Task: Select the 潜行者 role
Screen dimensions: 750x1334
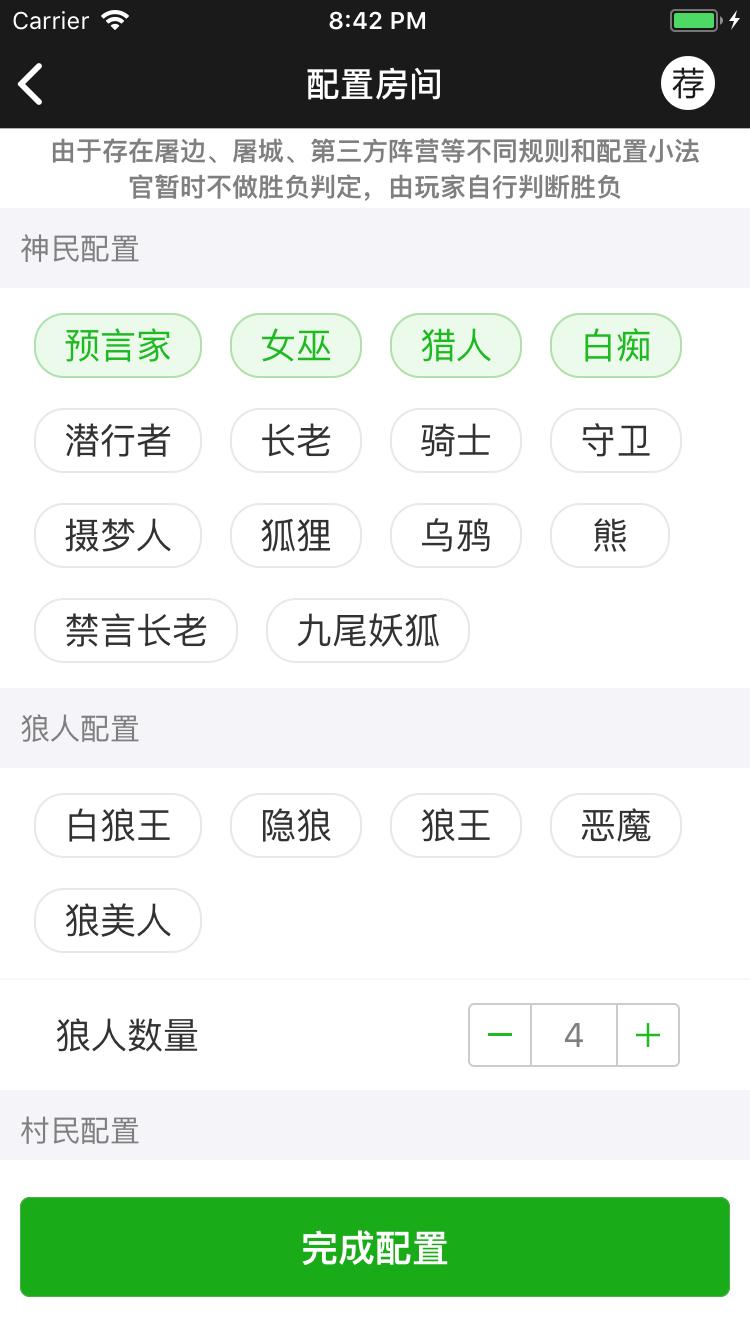Action: coord(118,441)
